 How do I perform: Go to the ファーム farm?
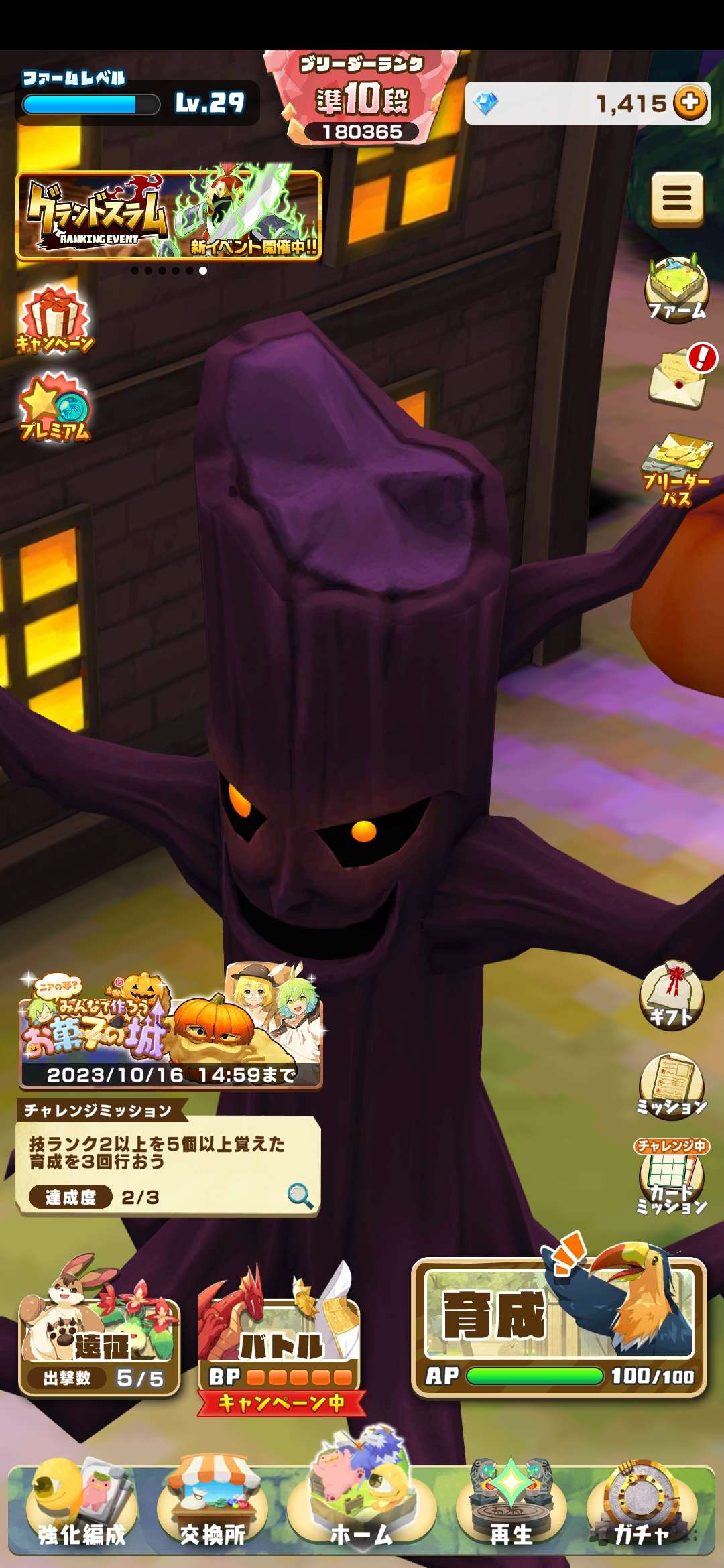[x=676, y=289]
